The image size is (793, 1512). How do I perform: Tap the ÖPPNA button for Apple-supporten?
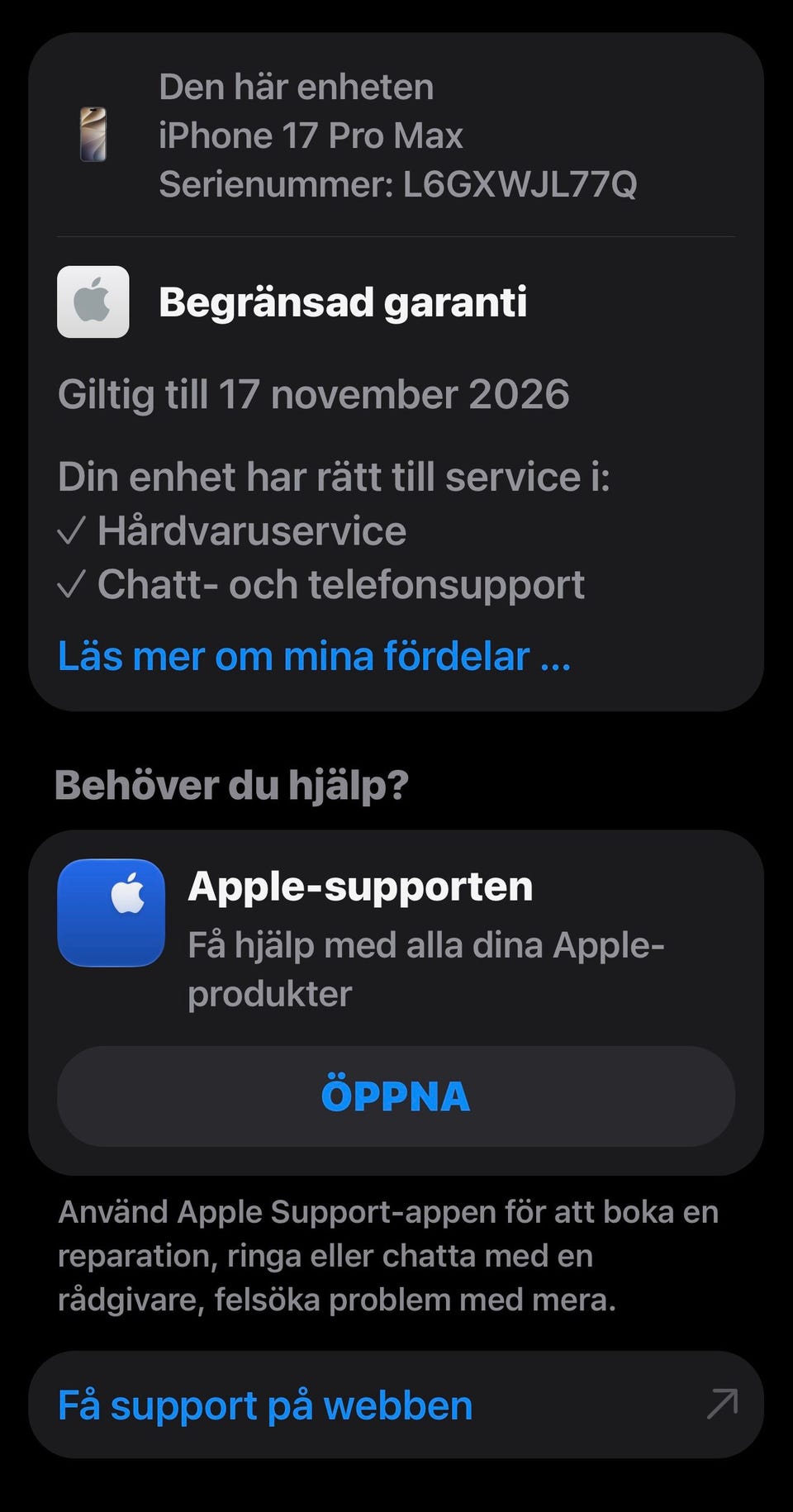coord(396,1096)
